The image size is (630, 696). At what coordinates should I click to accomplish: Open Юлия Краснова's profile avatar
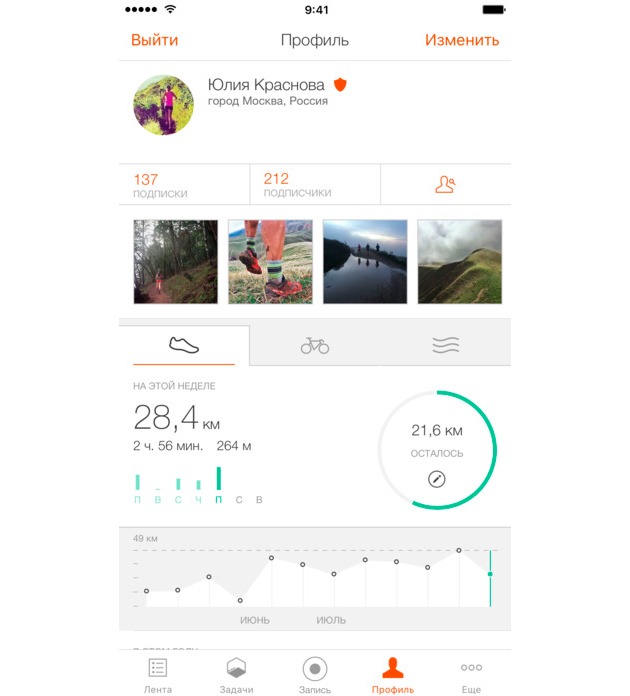point(163,106)
